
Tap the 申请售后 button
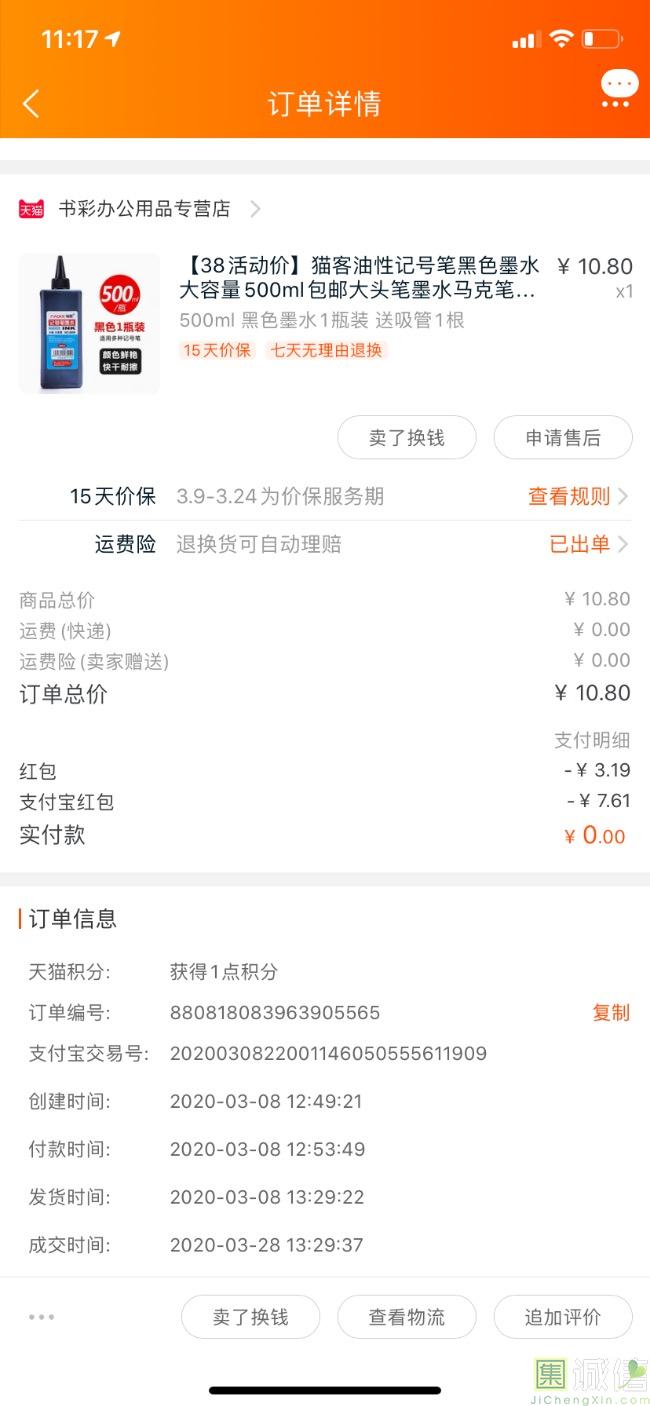tap(563, 438)
